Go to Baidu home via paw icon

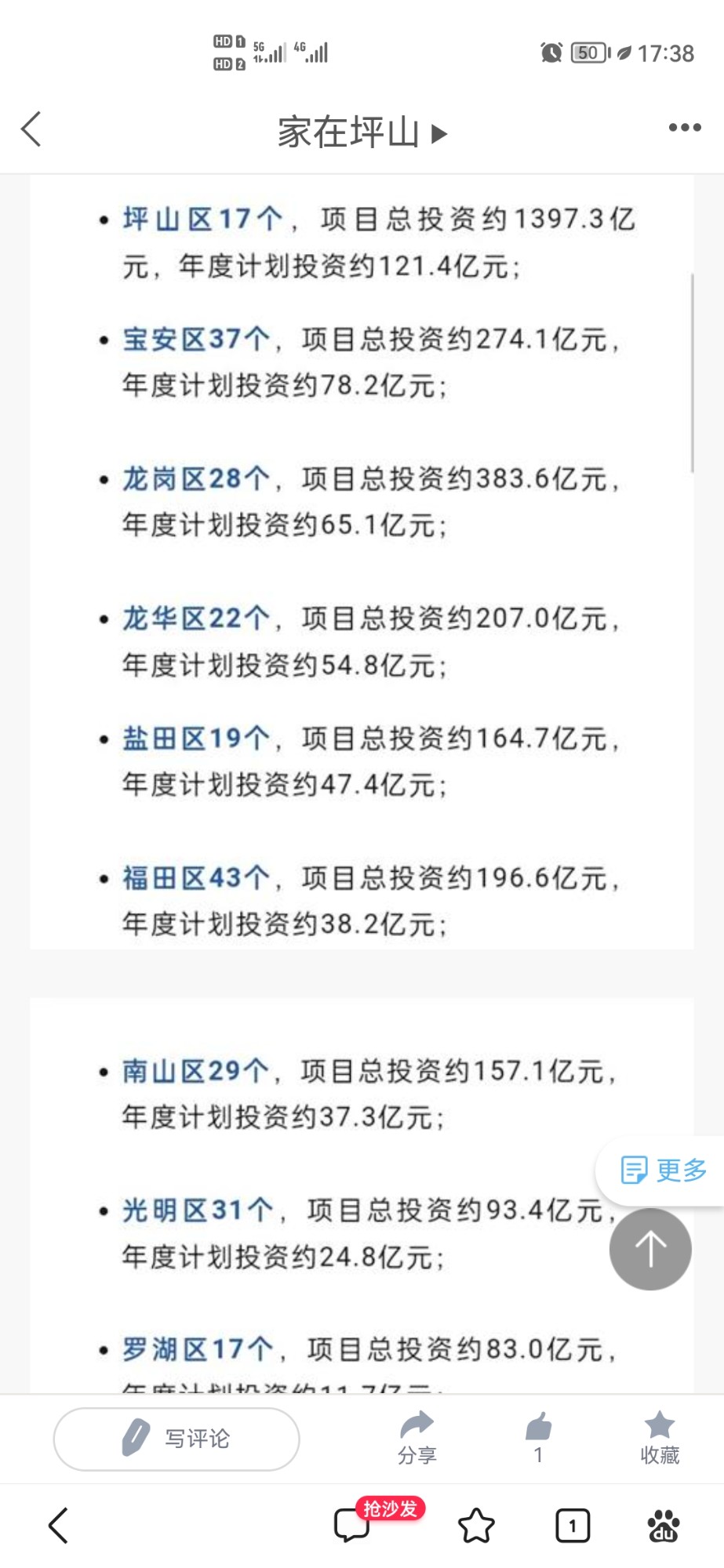coord(664,1526)
